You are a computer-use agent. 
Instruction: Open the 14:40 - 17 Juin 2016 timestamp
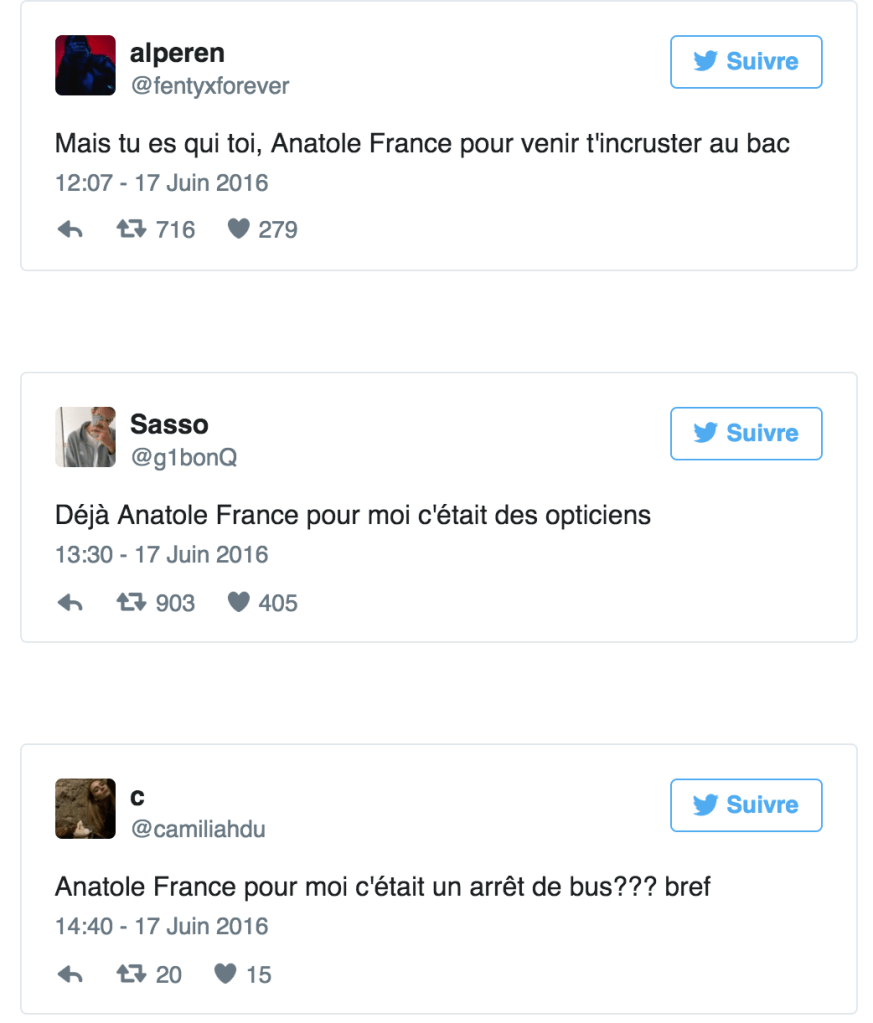coord(161,926)
